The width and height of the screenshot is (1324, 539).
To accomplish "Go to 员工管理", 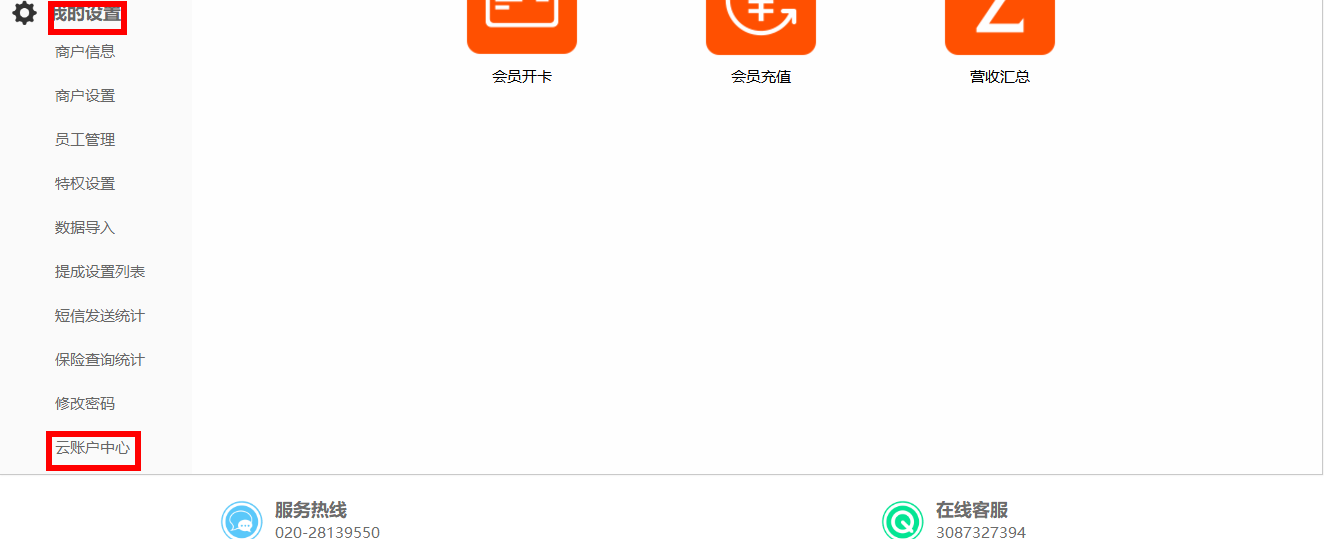I will click(85, 140).
